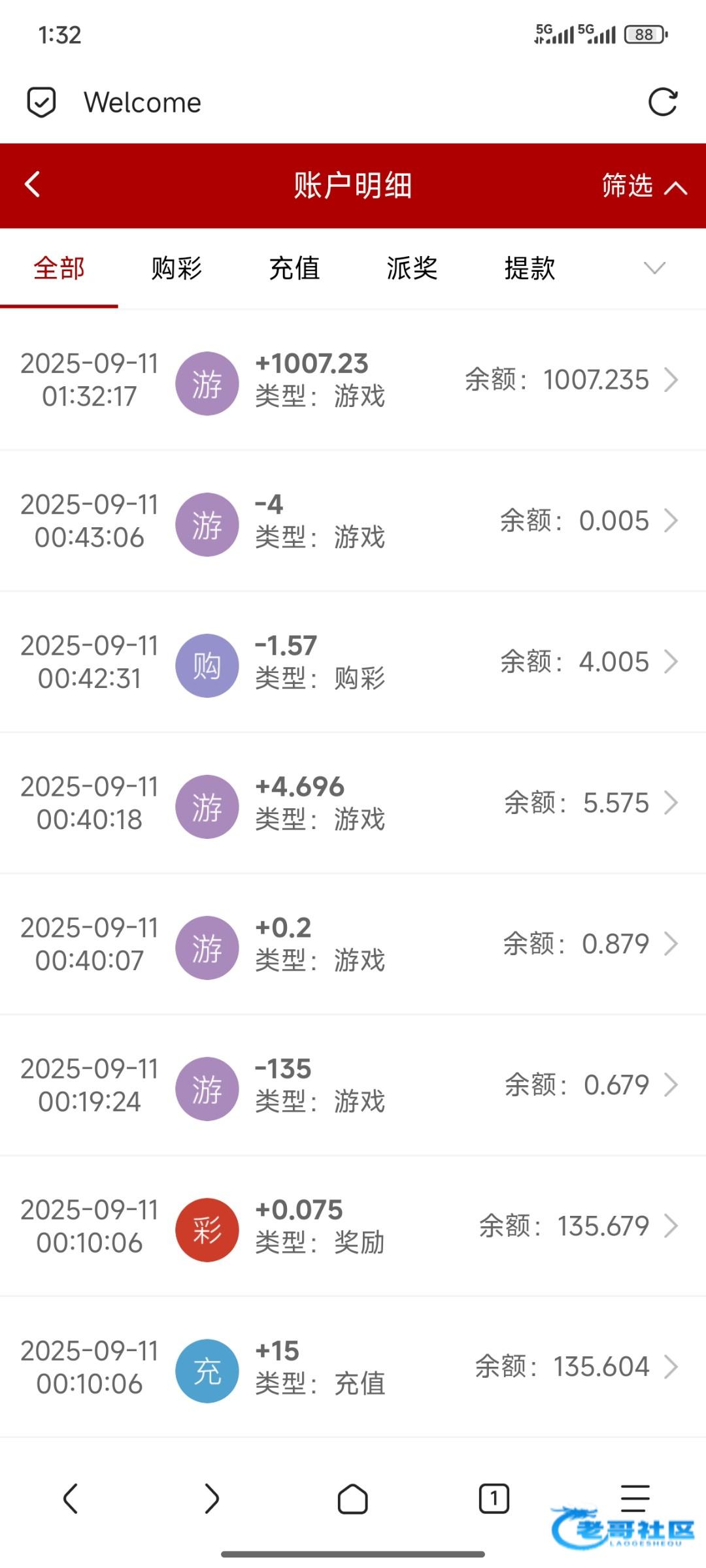Switch to the 购彩 tab
Image resolution: width=706 pixels, height=1568 pixels.
[x=176, y=269]
